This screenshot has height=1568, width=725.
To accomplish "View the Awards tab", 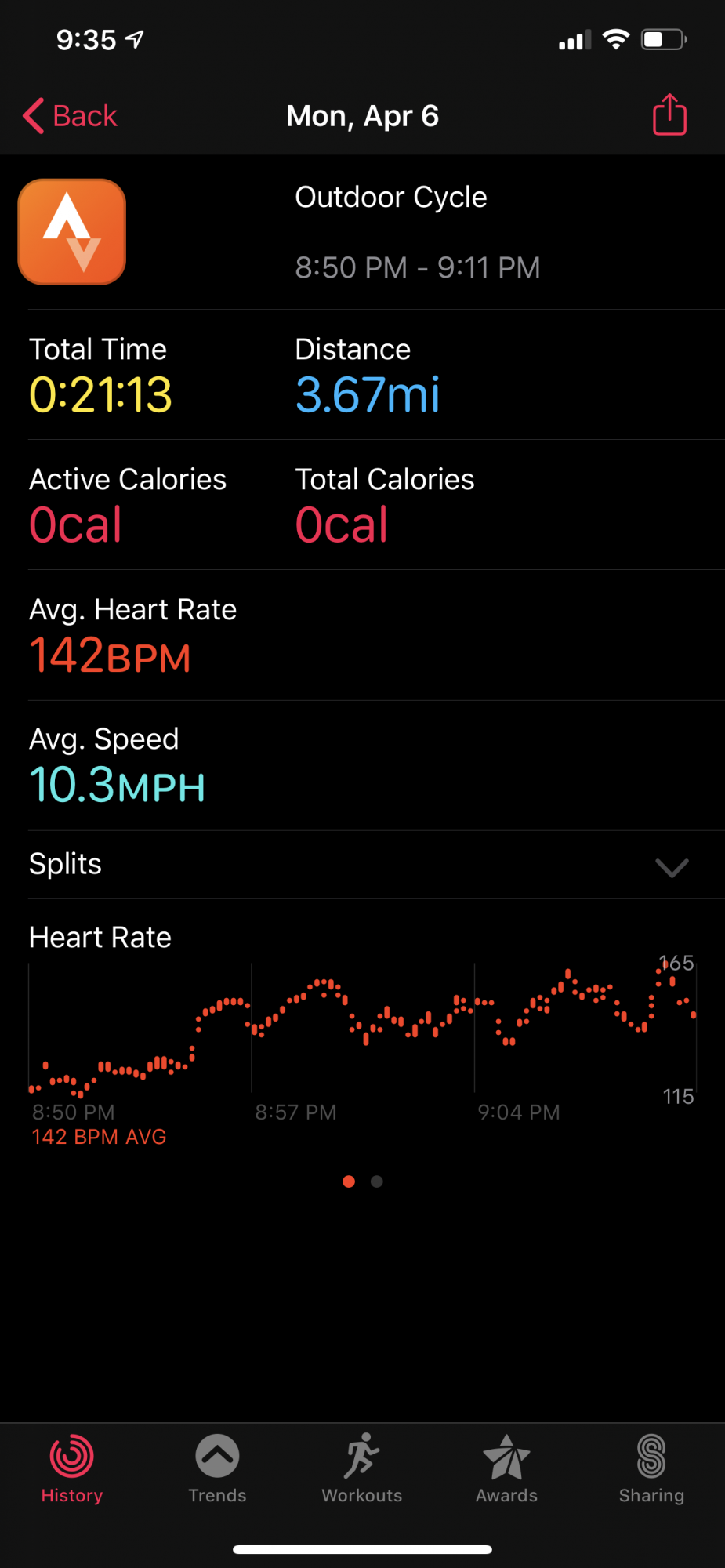I will (x=506, y=1469).
